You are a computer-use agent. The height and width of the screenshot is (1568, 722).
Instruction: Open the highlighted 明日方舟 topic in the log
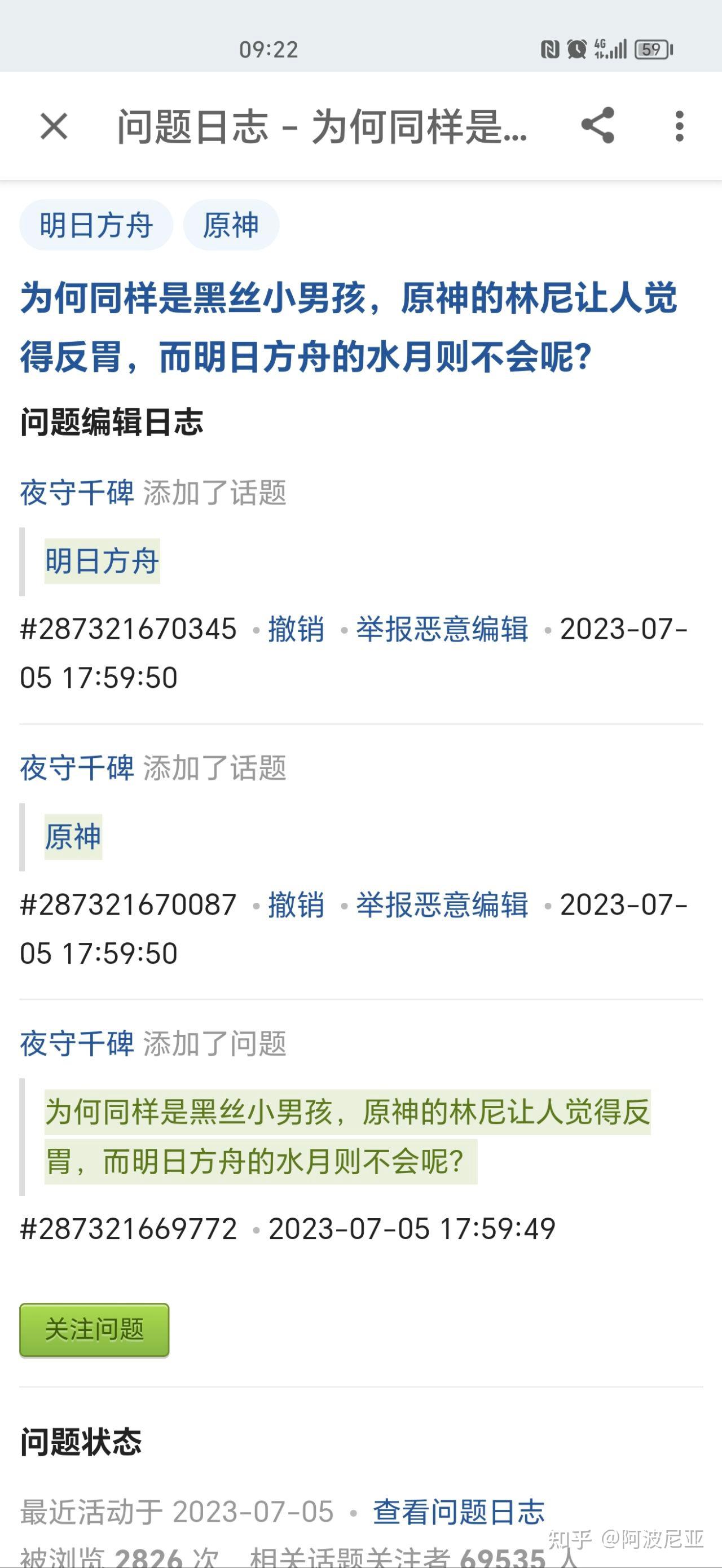pyautogui.click(x=102, y=561)
